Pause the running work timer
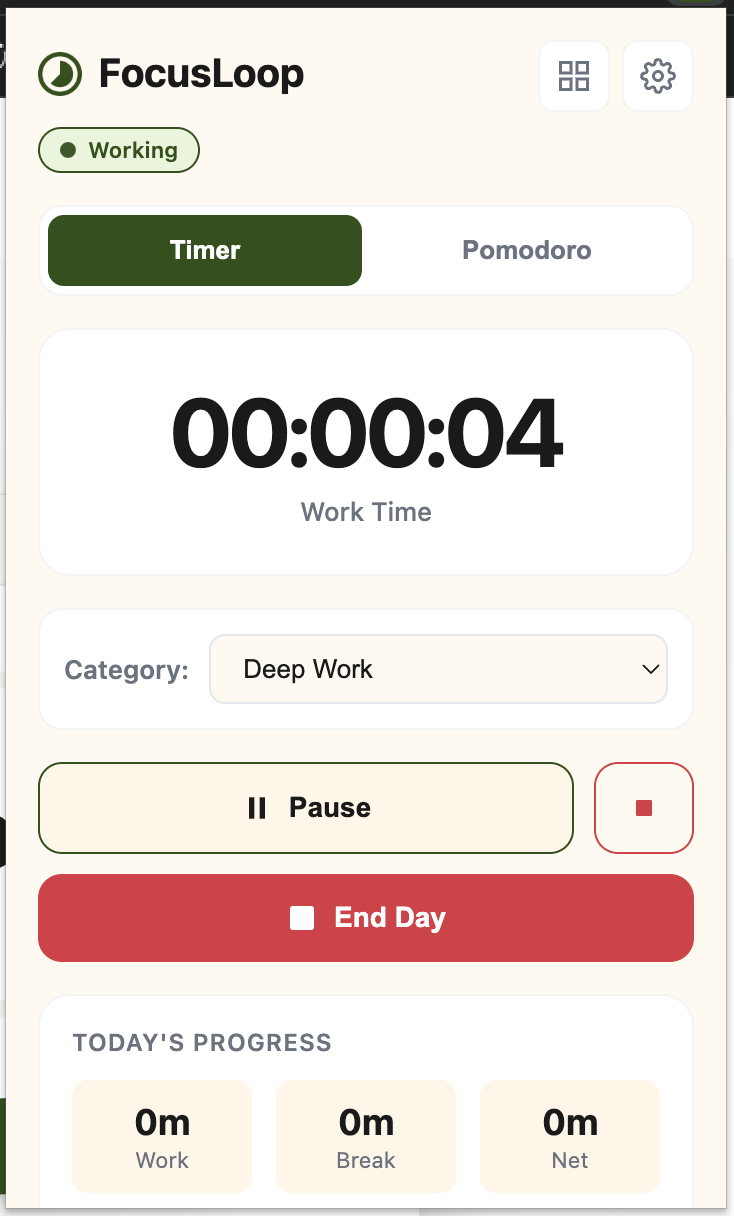The width and height of the screenshot is (734, 1216). click(x=305, y=807)
